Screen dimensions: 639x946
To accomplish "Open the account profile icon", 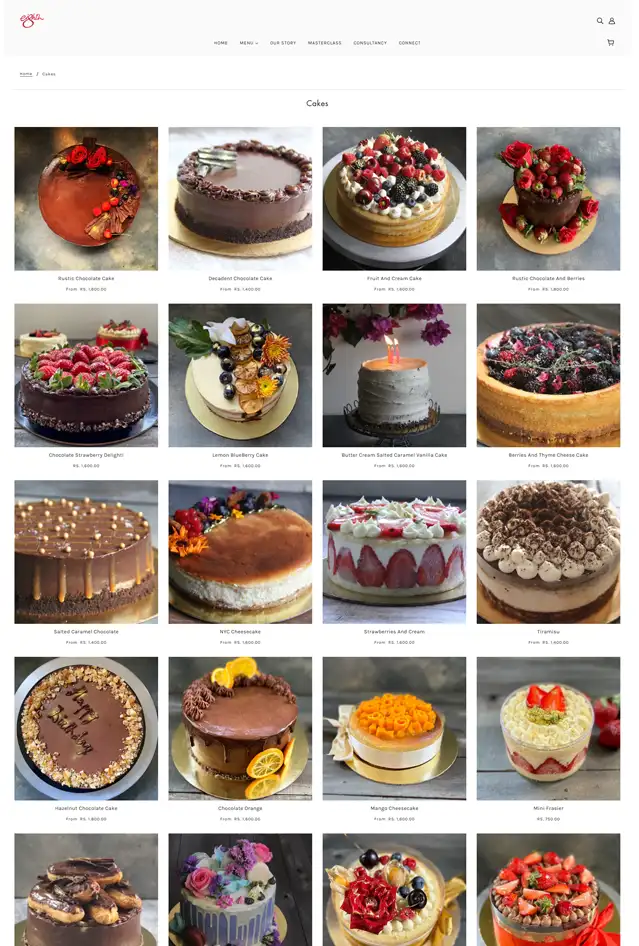I will [x=612, y=20].
